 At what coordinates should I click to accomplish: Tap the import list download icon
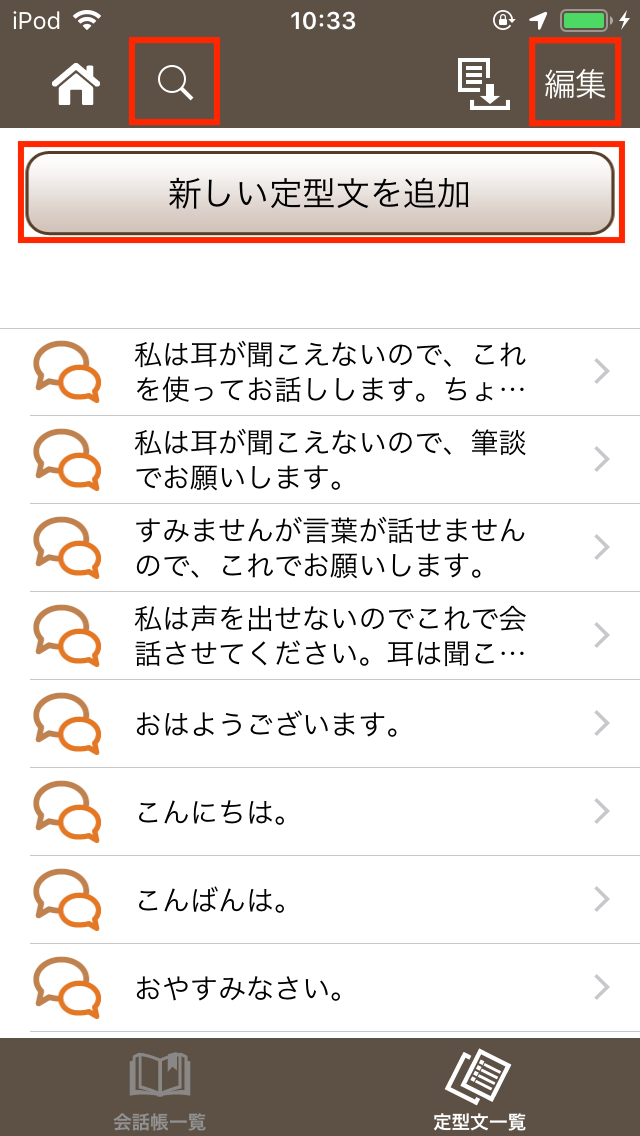(x=484, y=84)
